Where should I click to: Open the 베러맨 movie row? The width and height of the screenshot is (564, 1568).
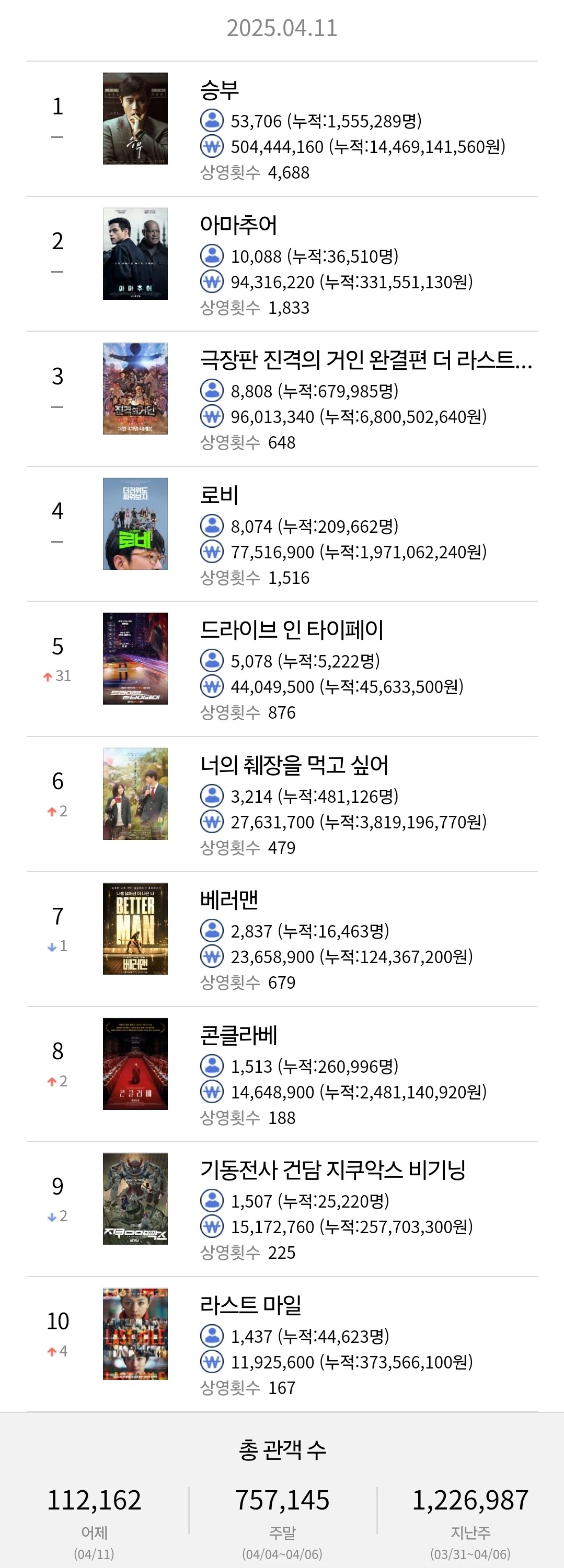click(282, 939)
